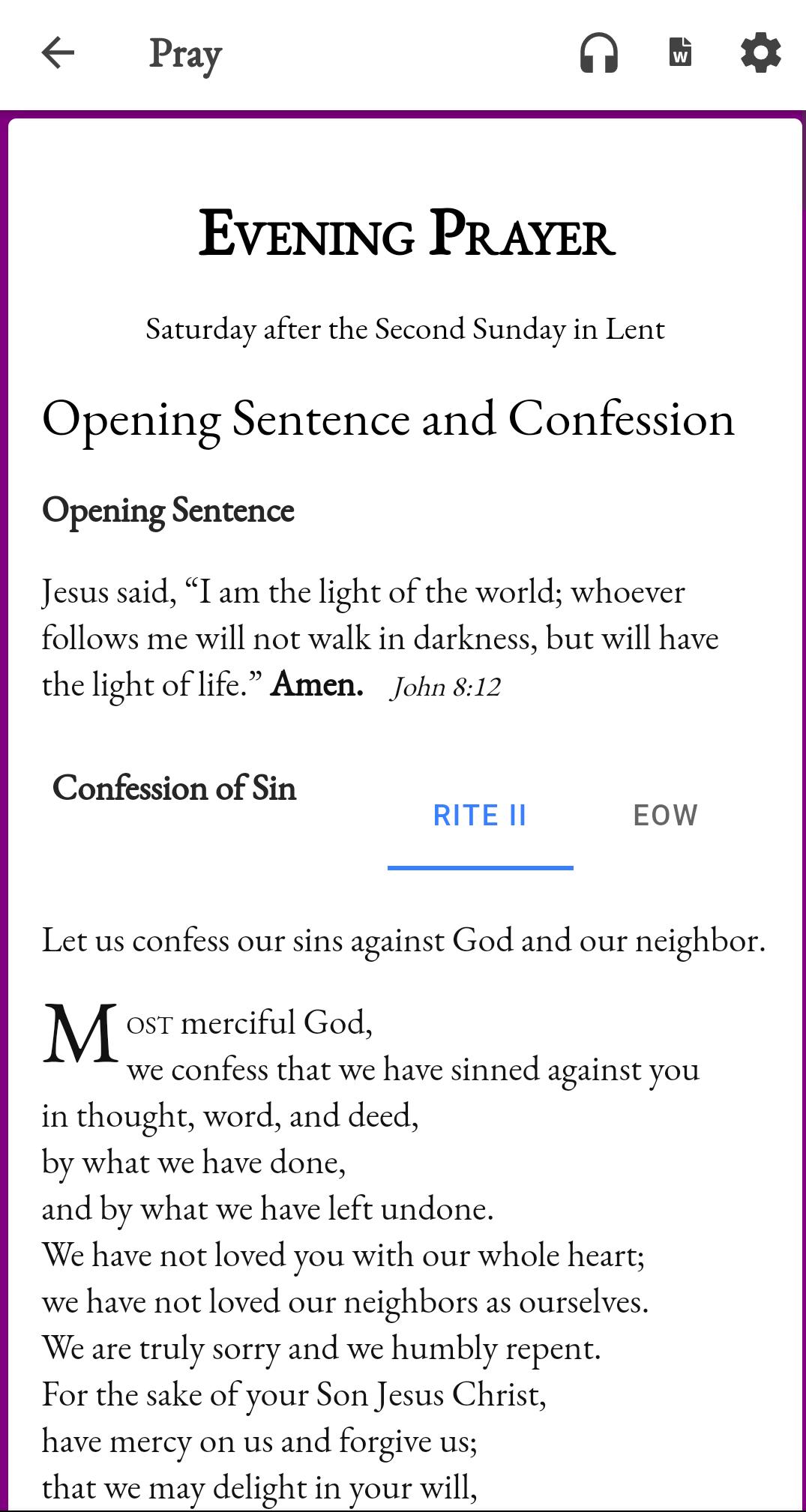
Task: Open the audio headphones option
Action: click(599, 53)
